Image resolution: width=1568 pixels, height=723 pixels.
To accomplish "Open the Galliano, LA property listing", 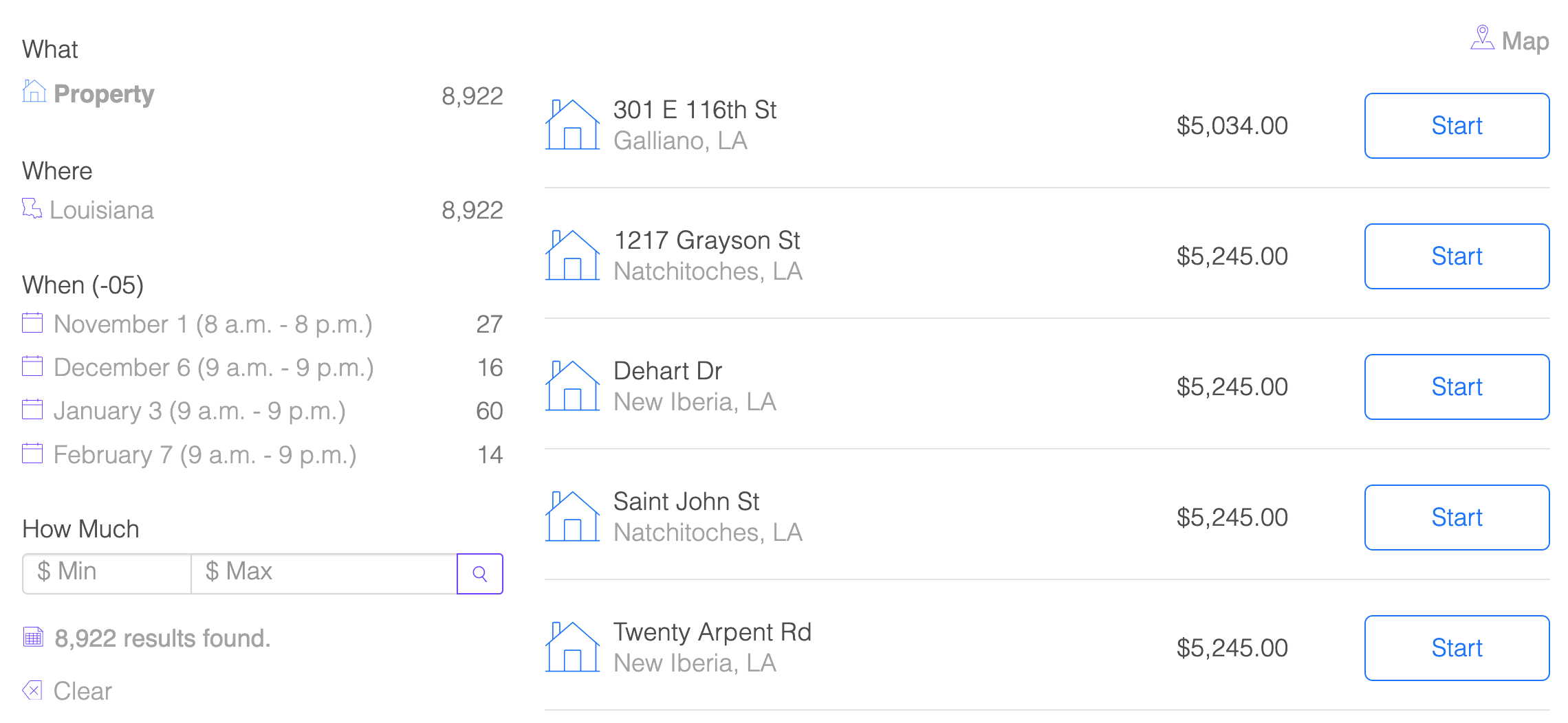I will (x=695, y=125).
